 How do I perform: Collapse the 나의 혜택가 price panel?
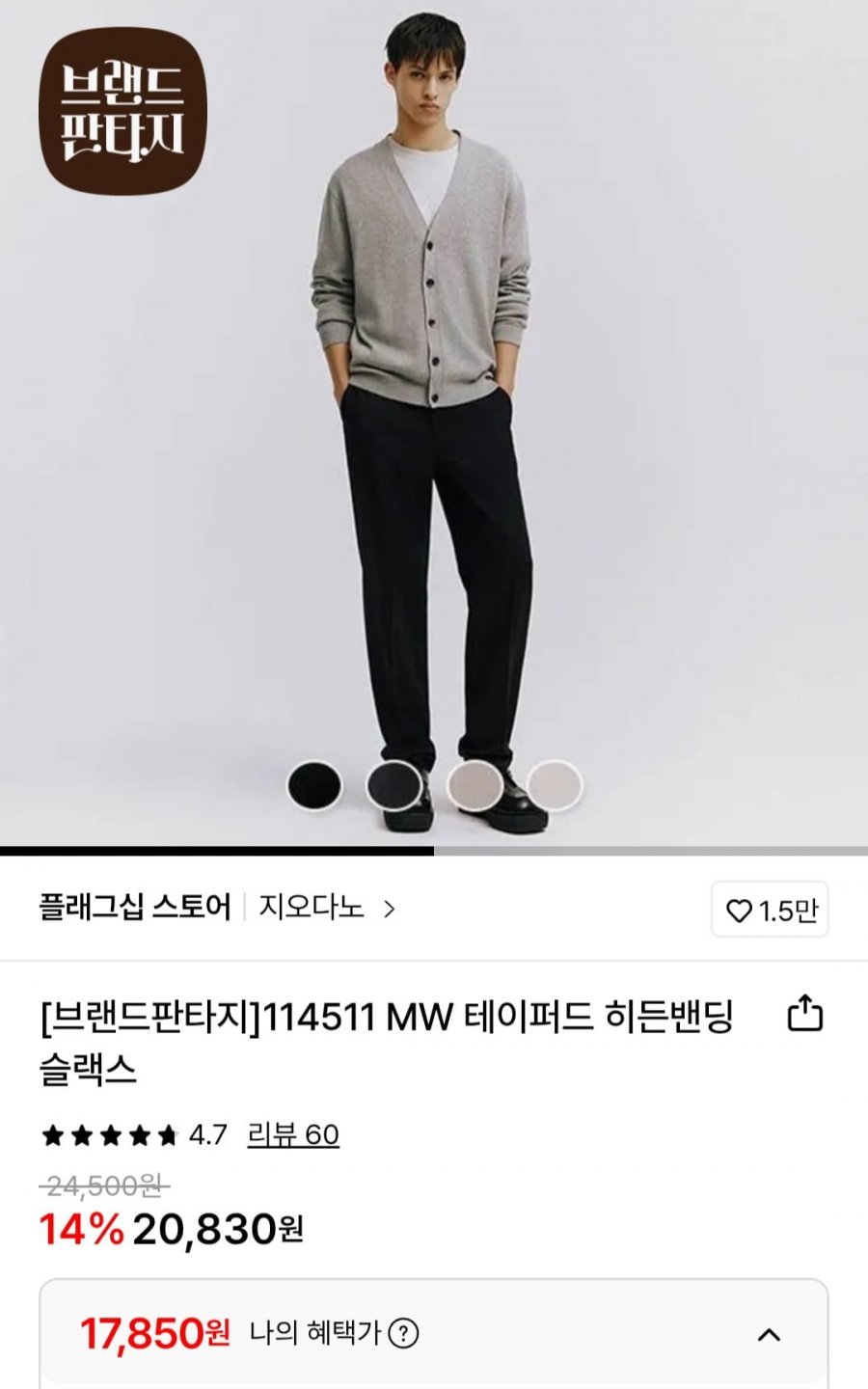tap(769, 1335)
